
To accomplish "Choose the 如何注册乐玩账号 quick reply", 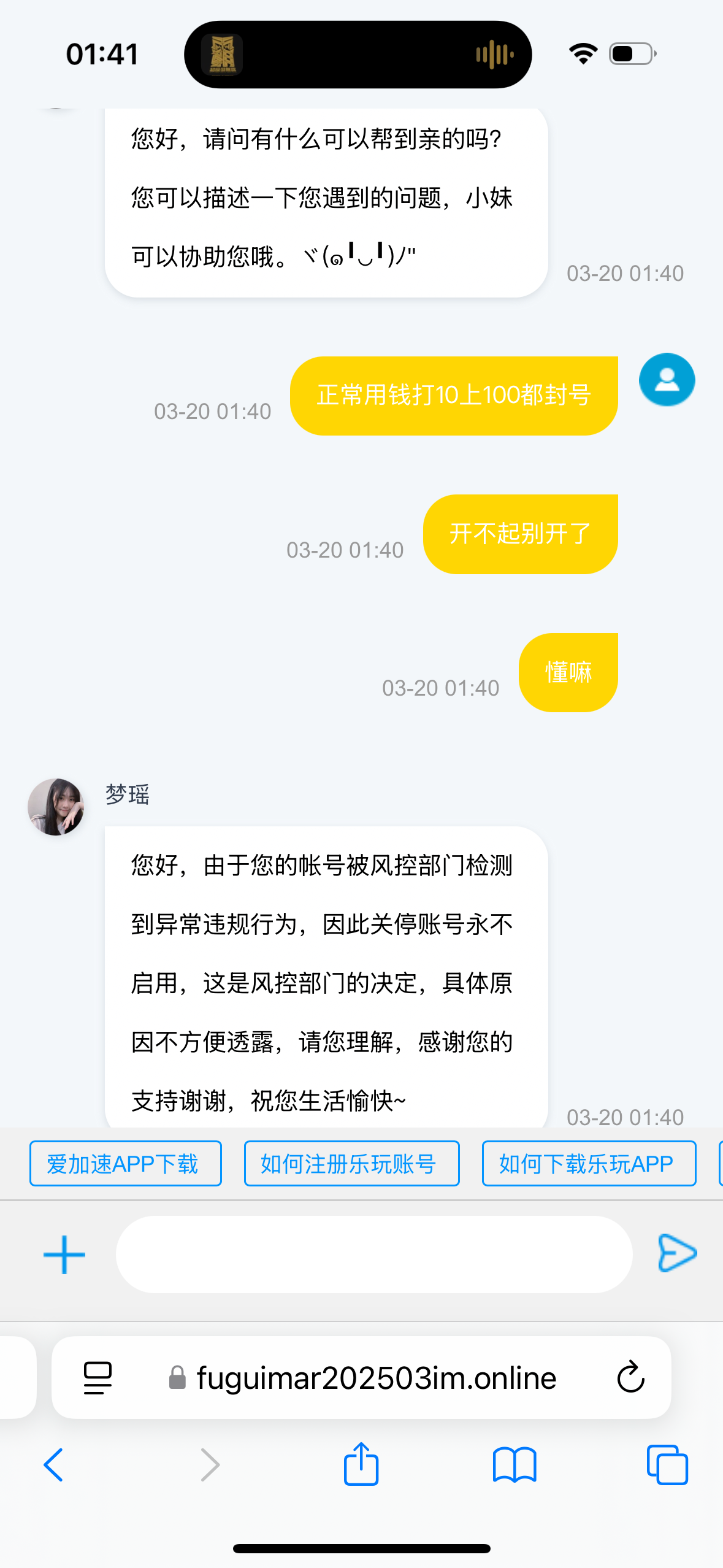I will (351, 1164).
